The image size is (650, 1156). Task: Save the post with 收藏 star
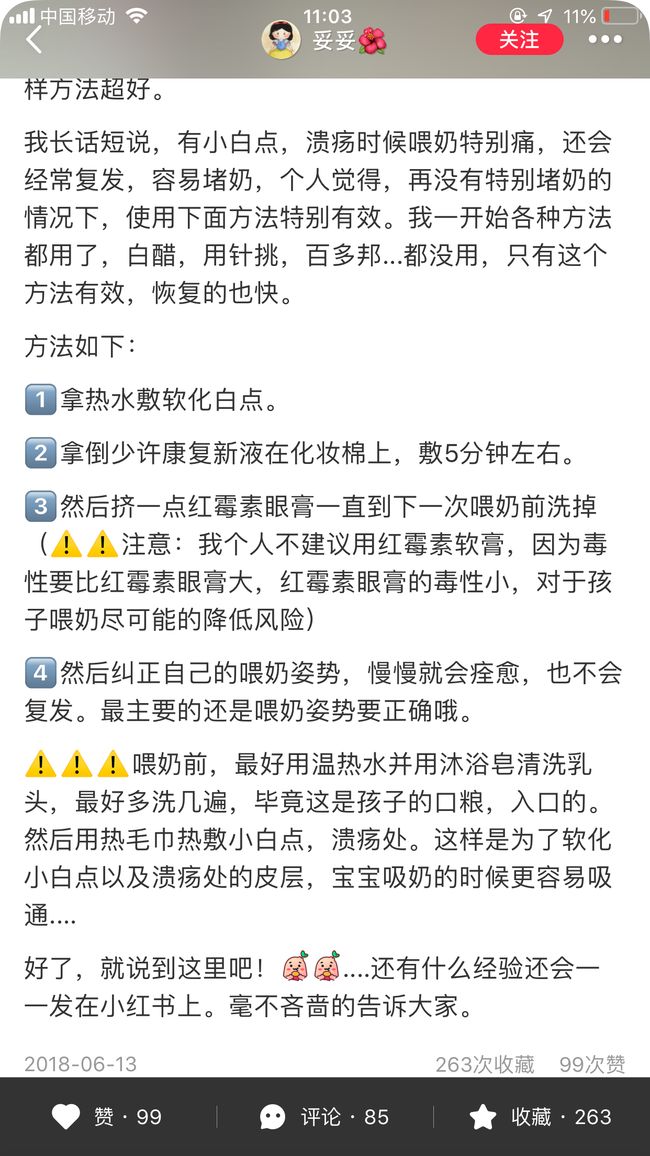point(541,1117)
